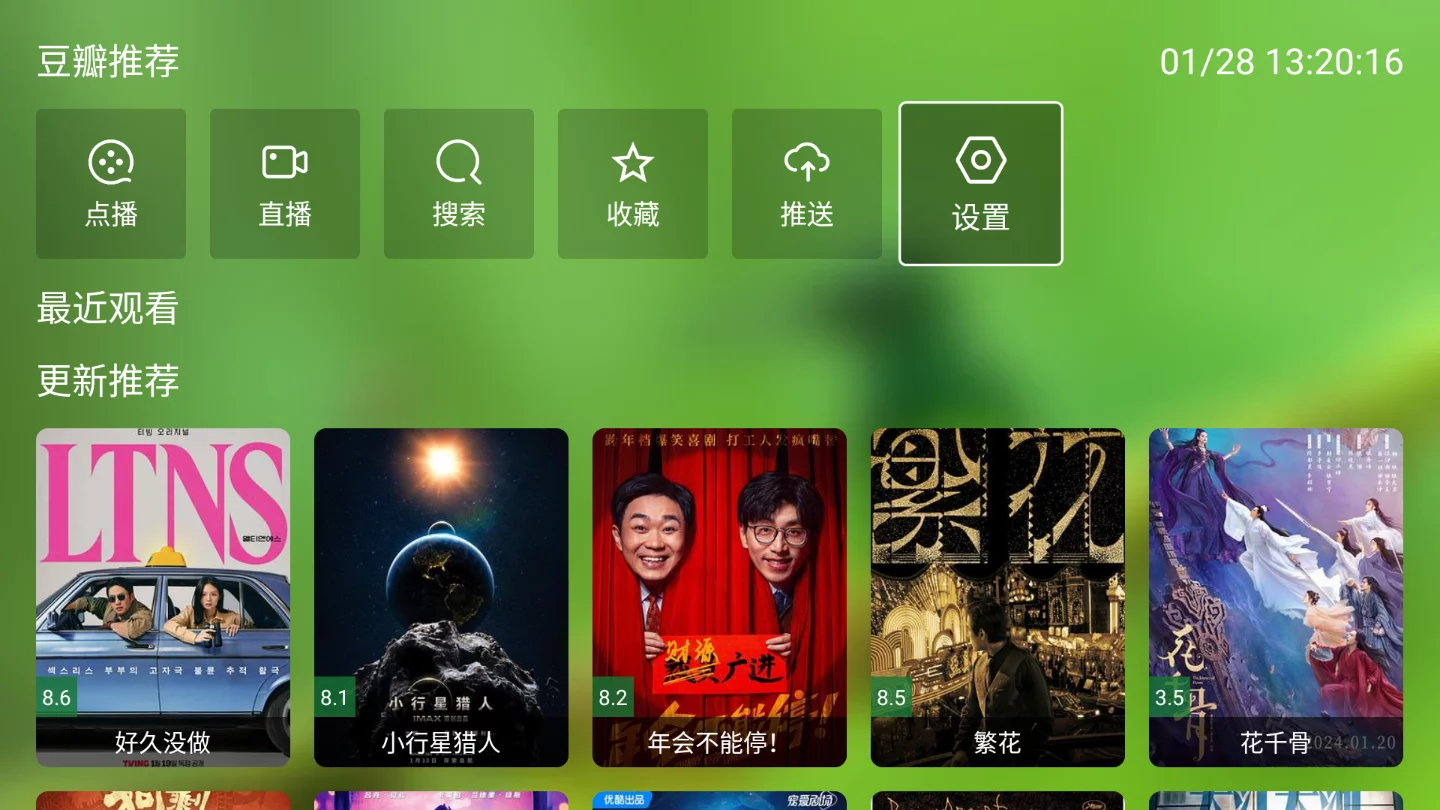Open 设置 settings
The width and height of the screenshot is (1440, 810).
tap(981, 184)
